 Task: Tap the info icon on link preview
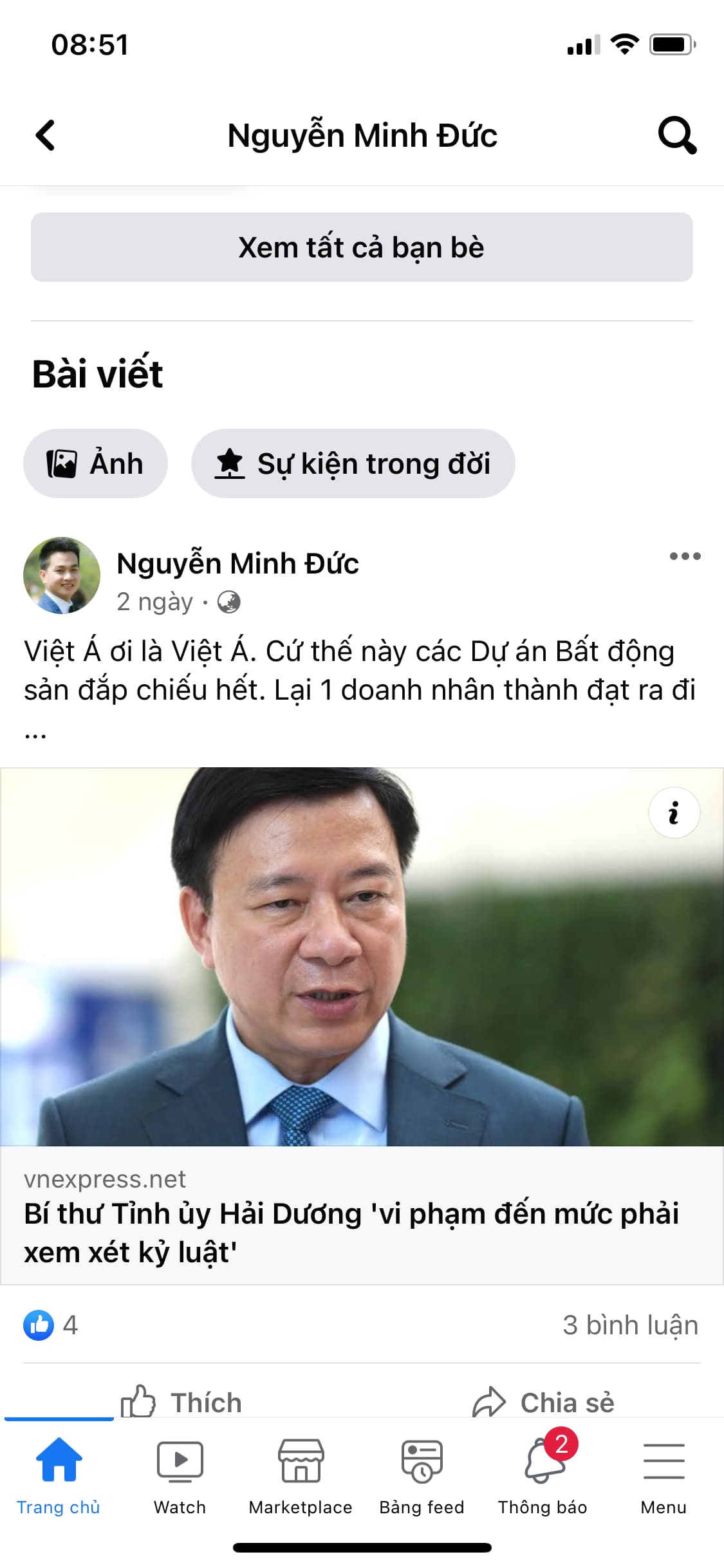(x=674, y=813)
